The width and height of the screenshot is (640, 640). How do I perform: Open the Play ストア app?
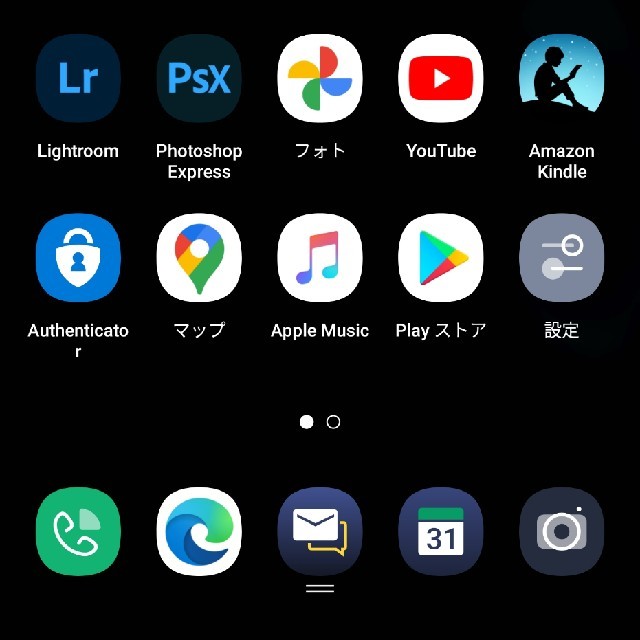pyautogui.click(x=441, y=258)
